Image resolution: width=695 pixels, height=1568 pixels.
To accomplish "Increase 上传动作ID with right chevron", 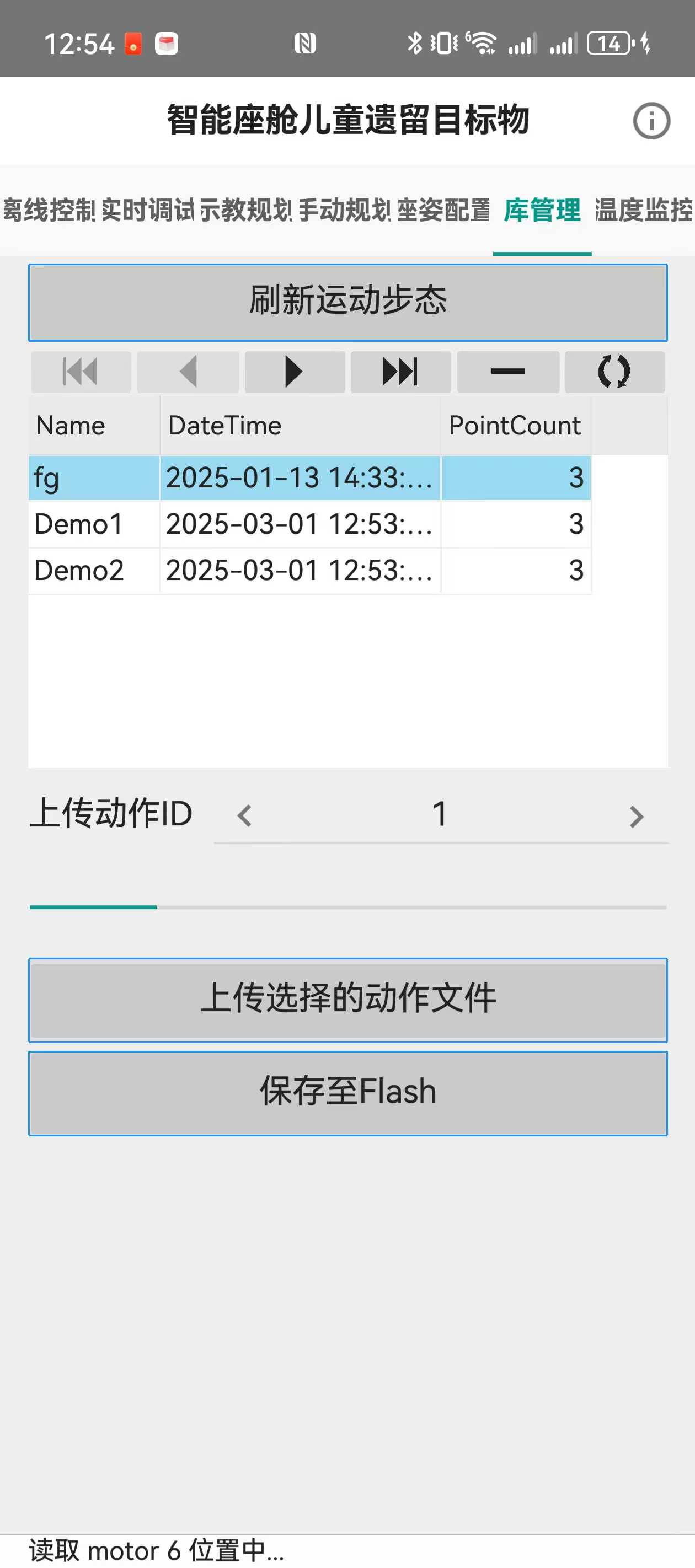I will click(637, 815).
